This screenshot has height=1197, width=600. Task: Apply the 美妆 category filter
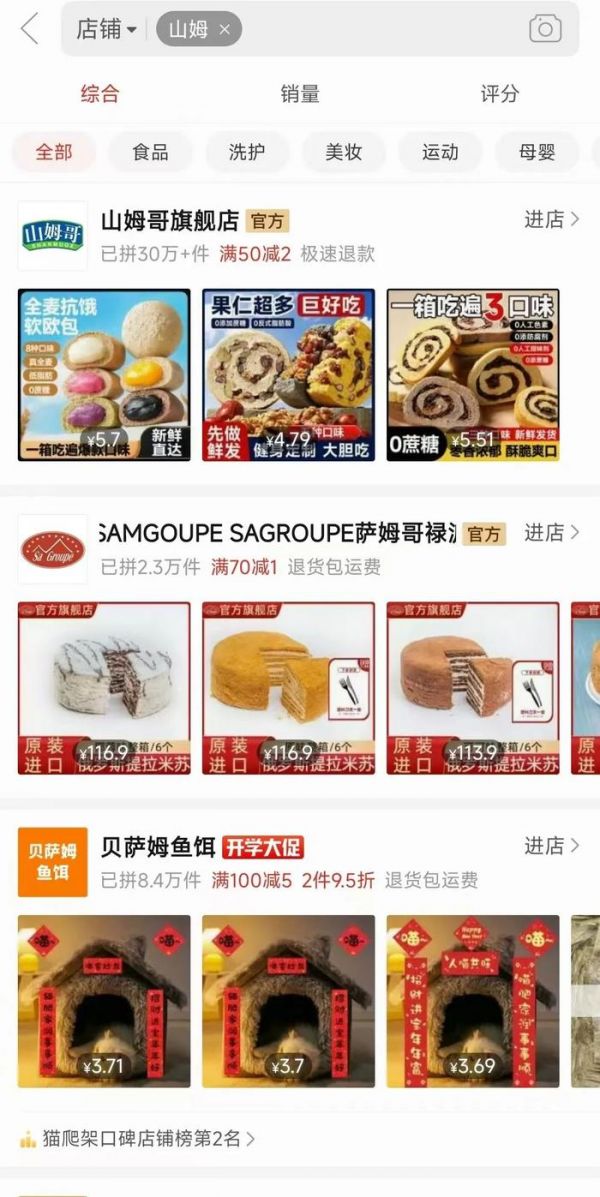pyautogui.click(x=343, y=152)
